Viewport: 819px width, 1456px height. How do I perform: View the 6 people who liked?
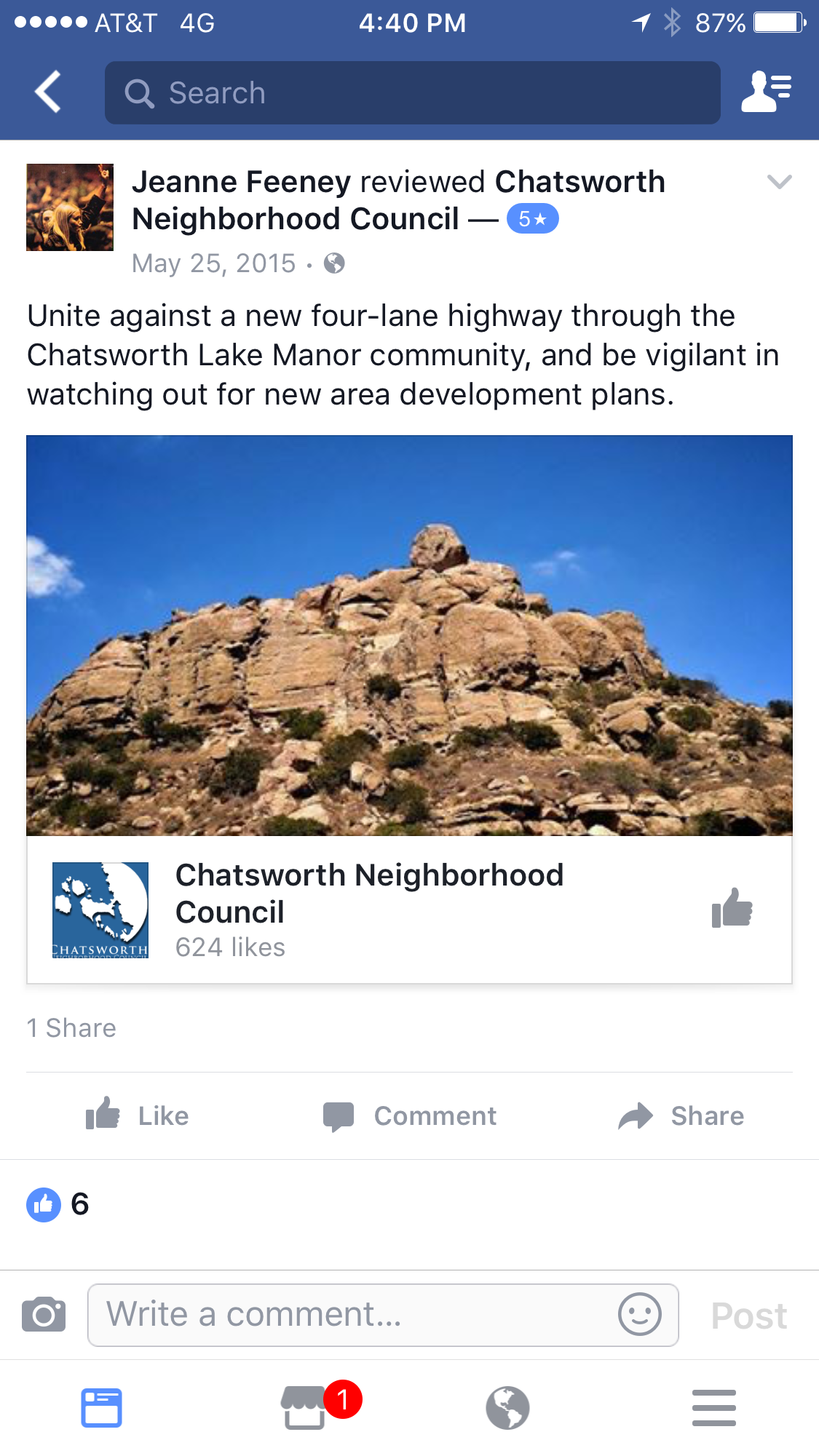[58, 1204]
